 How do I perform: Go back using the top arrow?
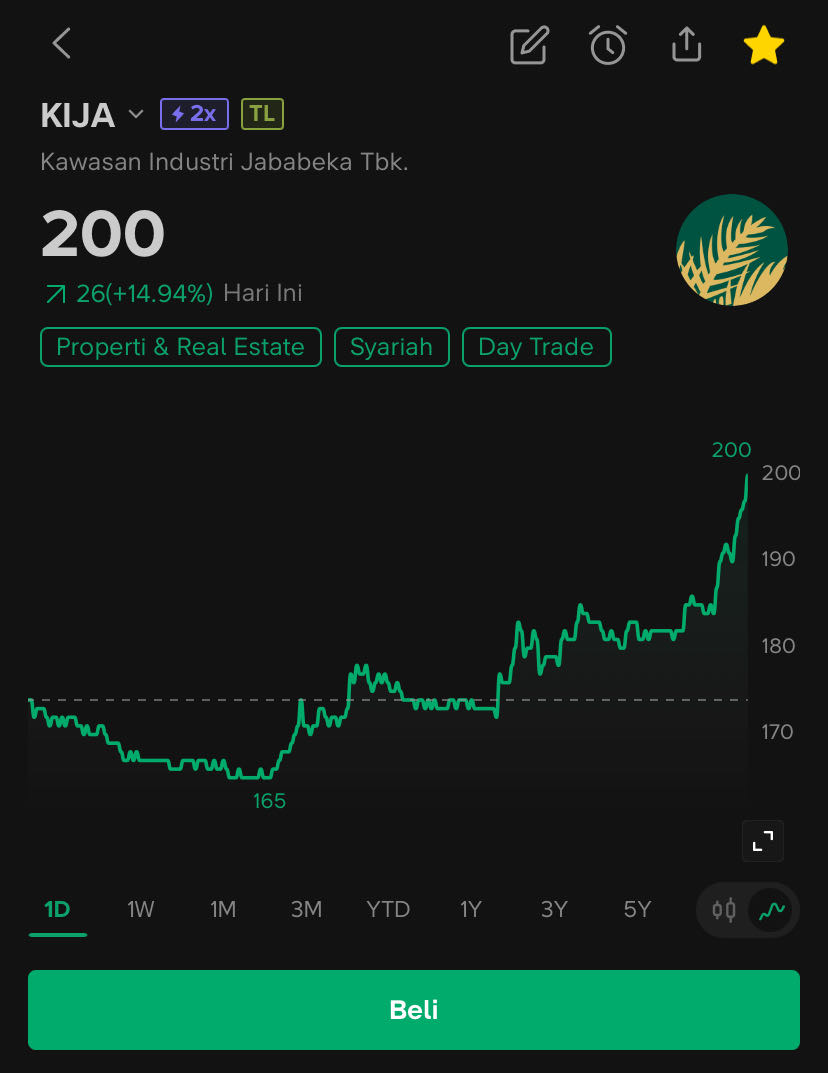[x=62, y=44]
